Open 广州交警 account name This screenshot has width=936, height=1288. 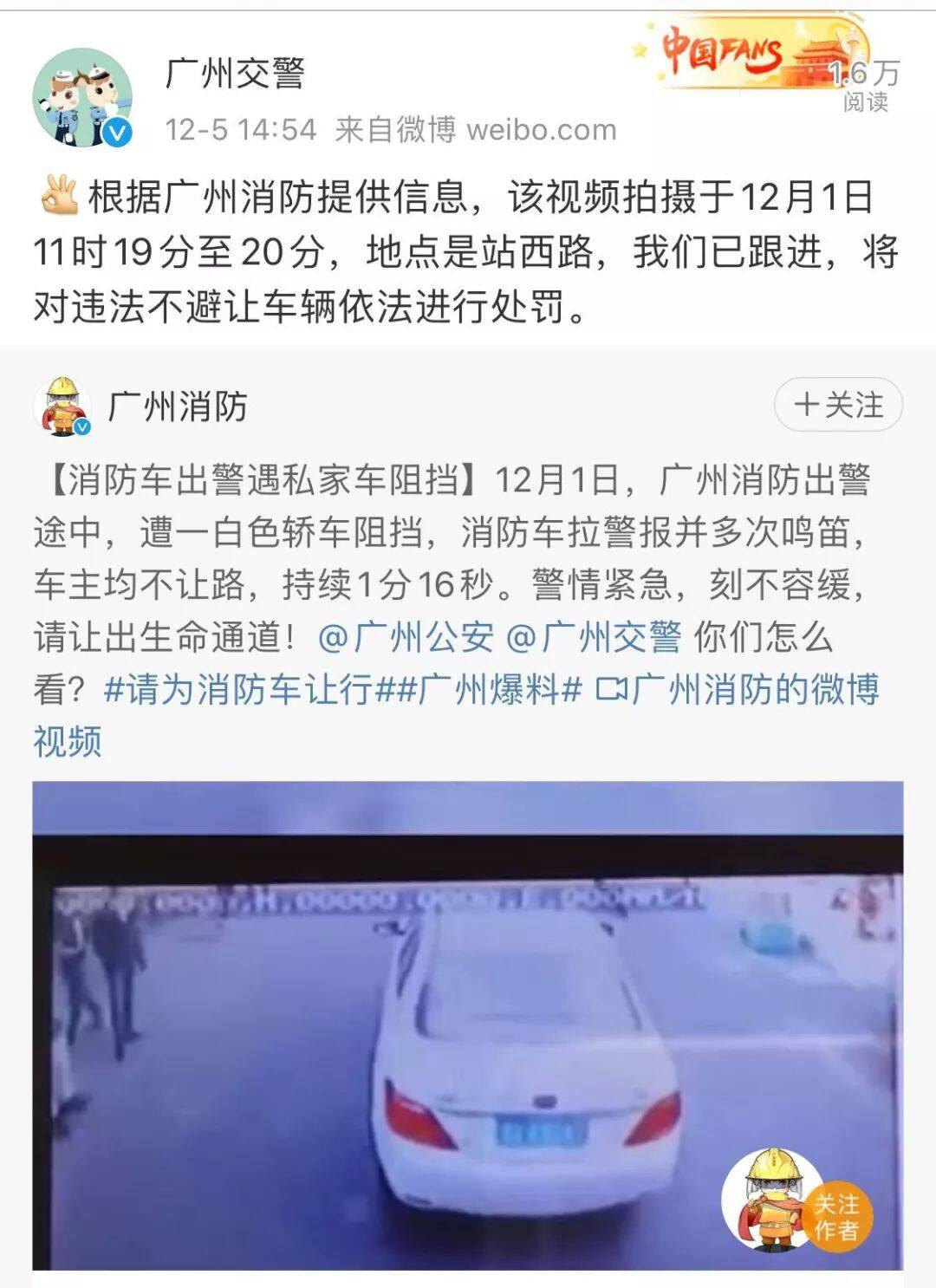click(235, 74)
